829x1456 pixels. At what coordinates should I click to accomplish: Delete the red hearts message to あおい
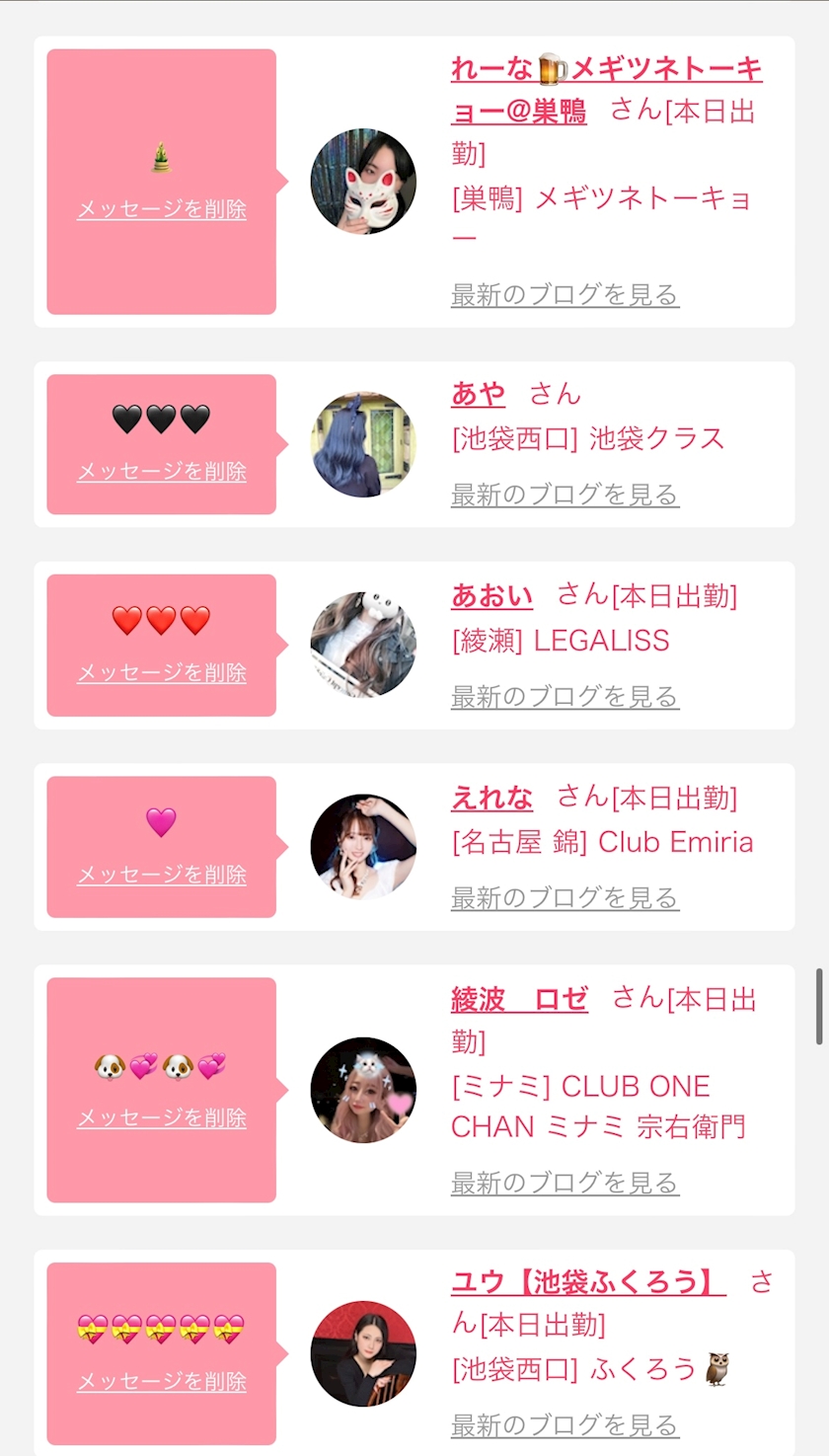162,673
